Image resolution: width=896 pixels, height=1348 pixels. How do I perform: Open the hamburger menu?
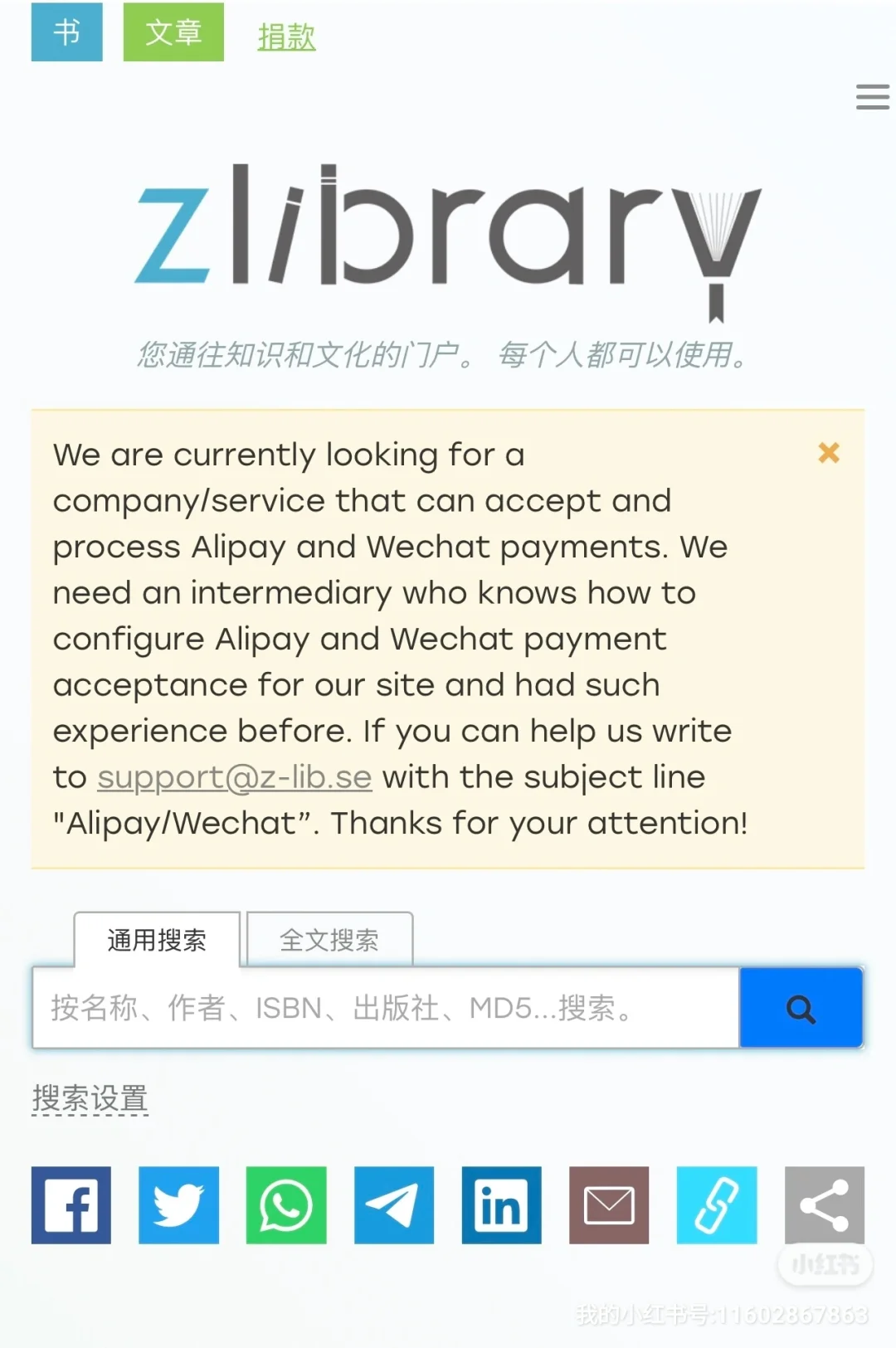pos(872,97)
